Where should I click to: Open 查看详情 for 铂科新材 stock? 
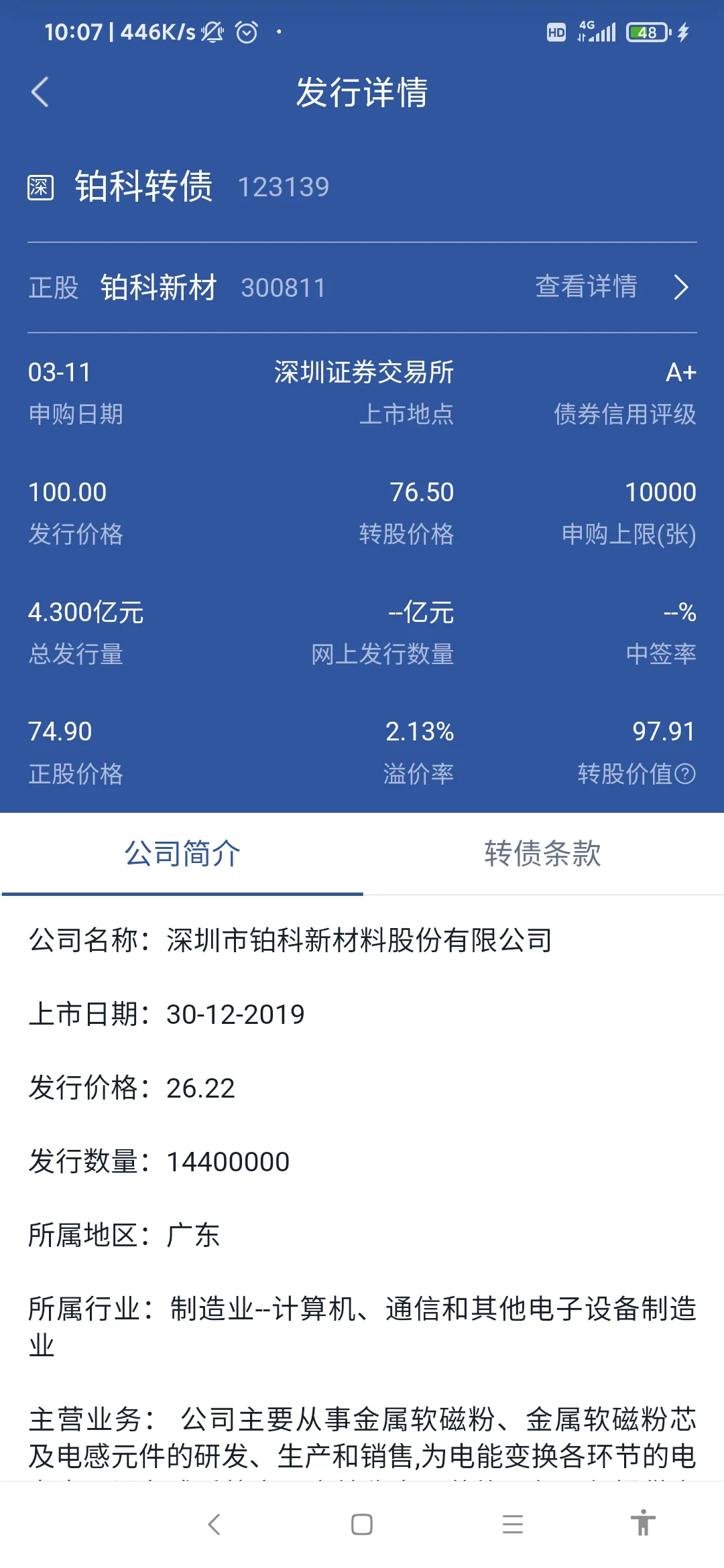(611, 287)
